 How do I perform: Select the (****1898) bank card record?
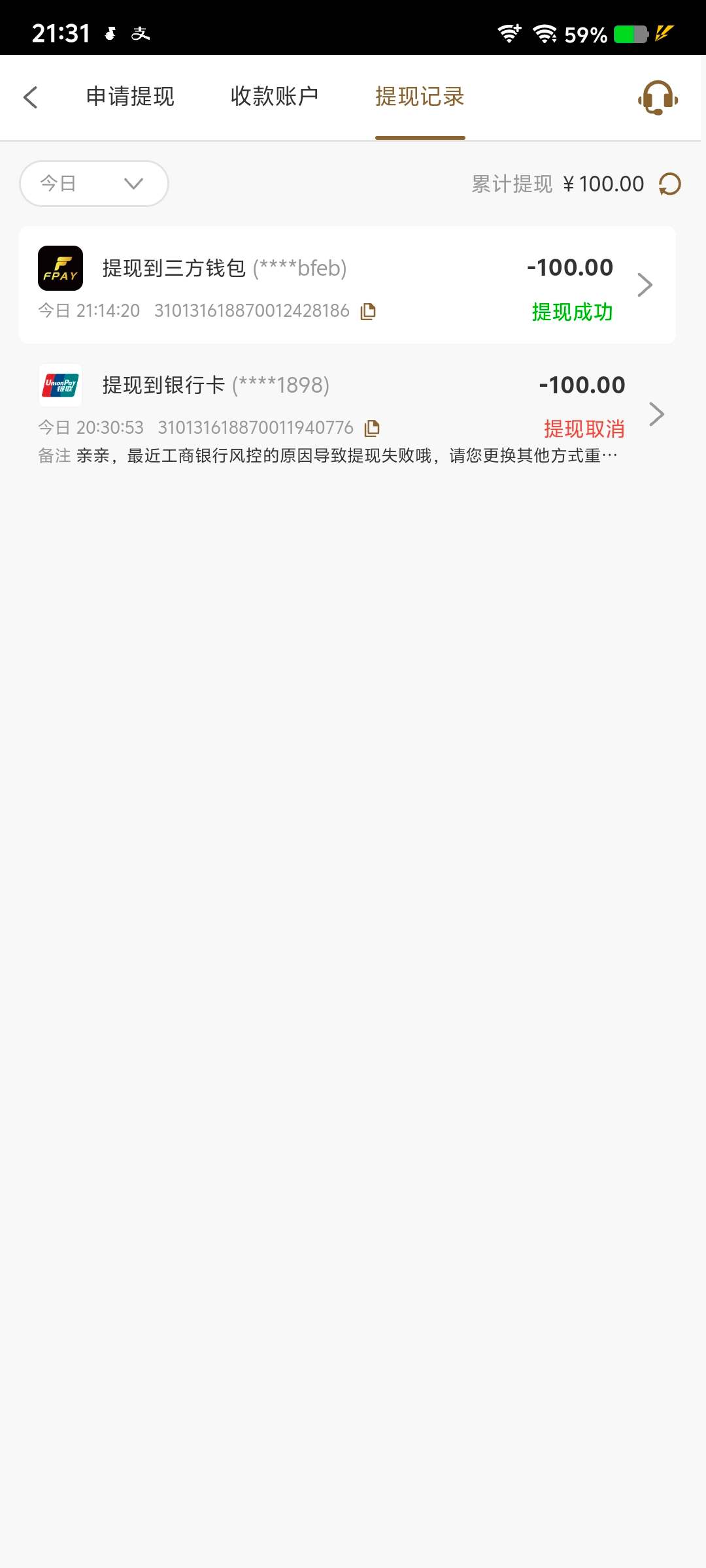281,385
